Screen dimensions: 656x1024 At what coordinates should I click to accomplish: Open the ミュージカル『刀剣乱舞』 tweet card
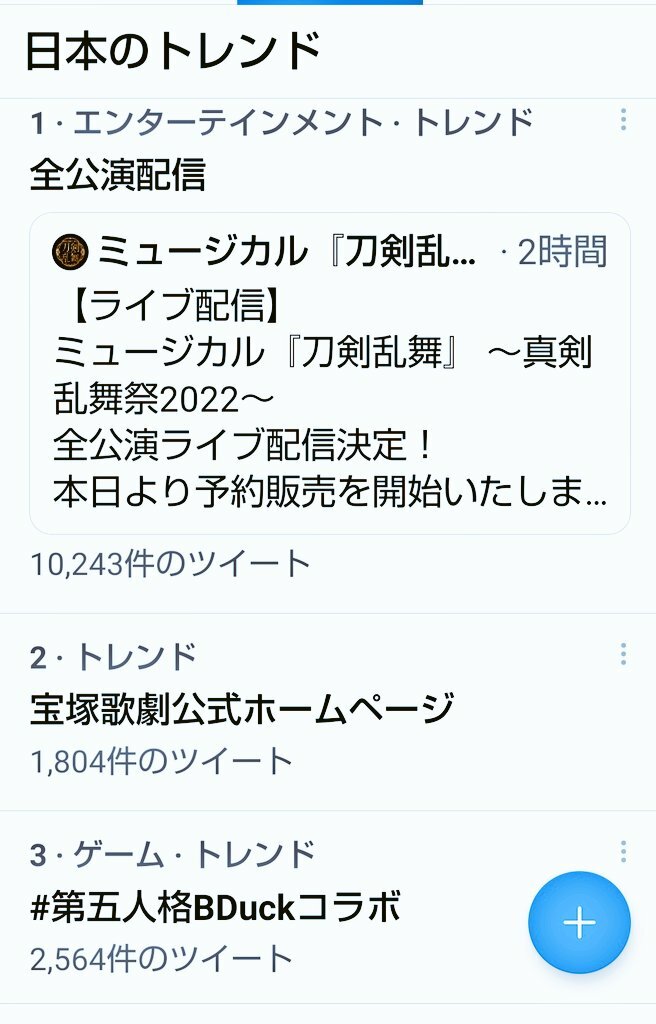click(x=329, y=373)
